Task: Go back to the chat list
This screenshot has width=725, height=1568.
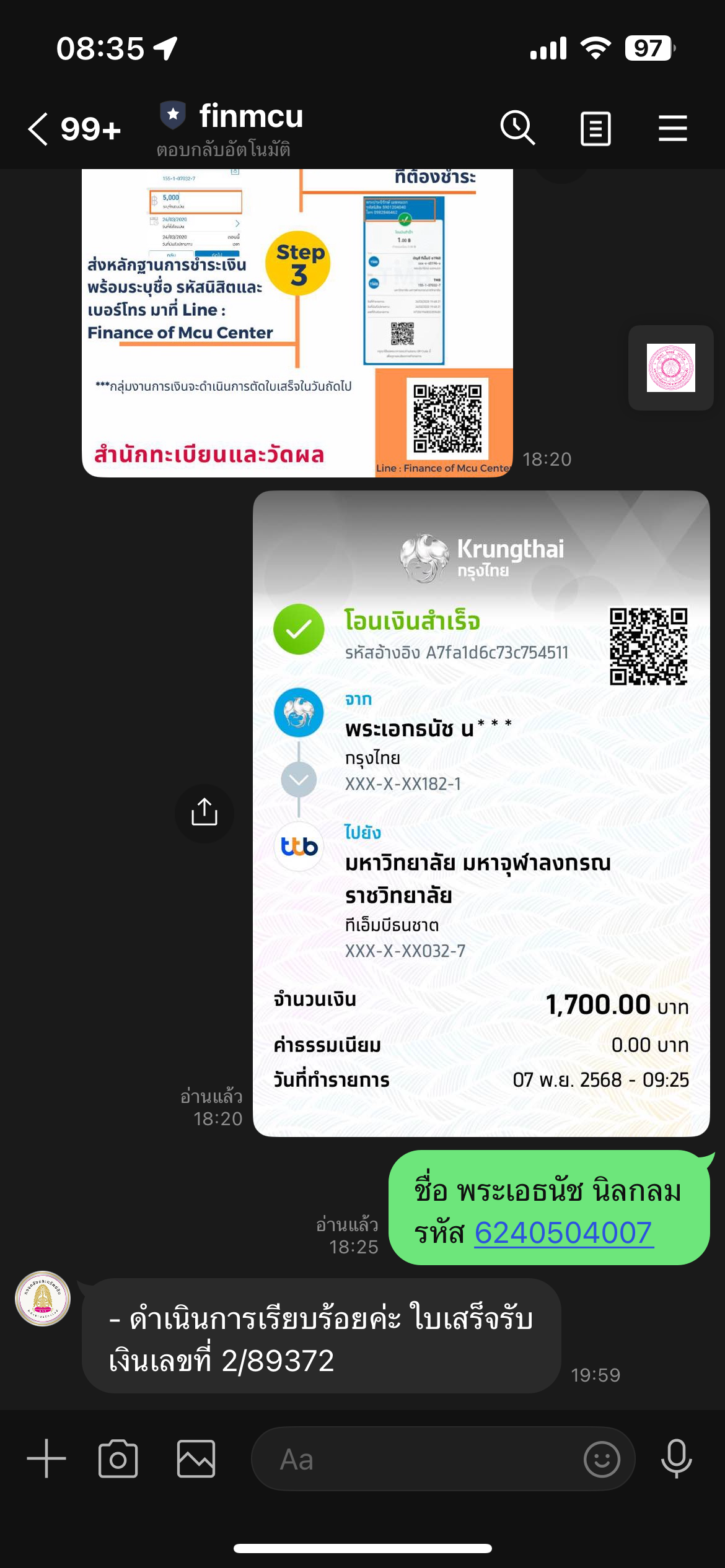Action: 38,129
